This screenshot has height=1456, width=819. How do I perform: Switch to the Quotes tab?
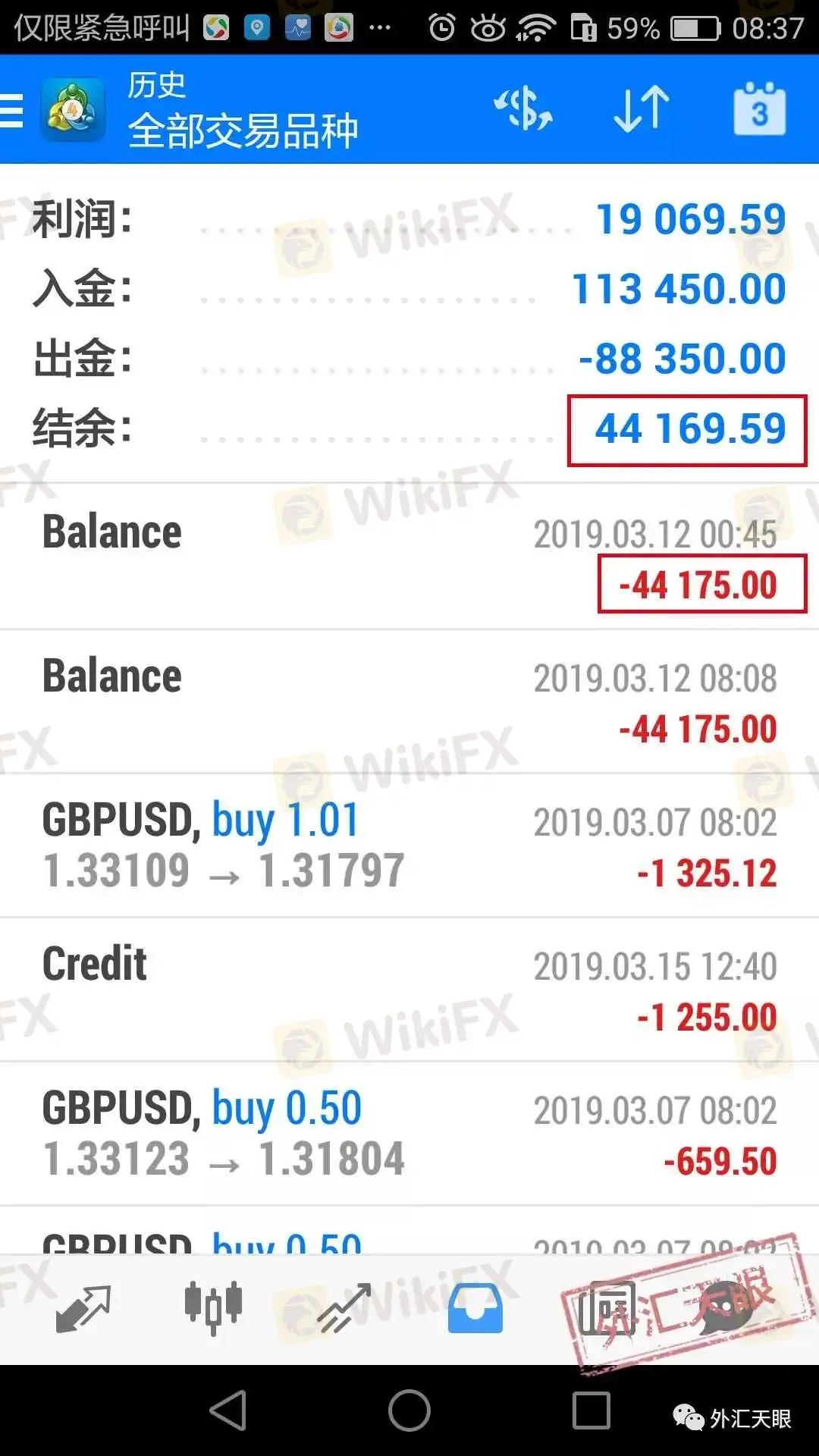pos(83,1309)
